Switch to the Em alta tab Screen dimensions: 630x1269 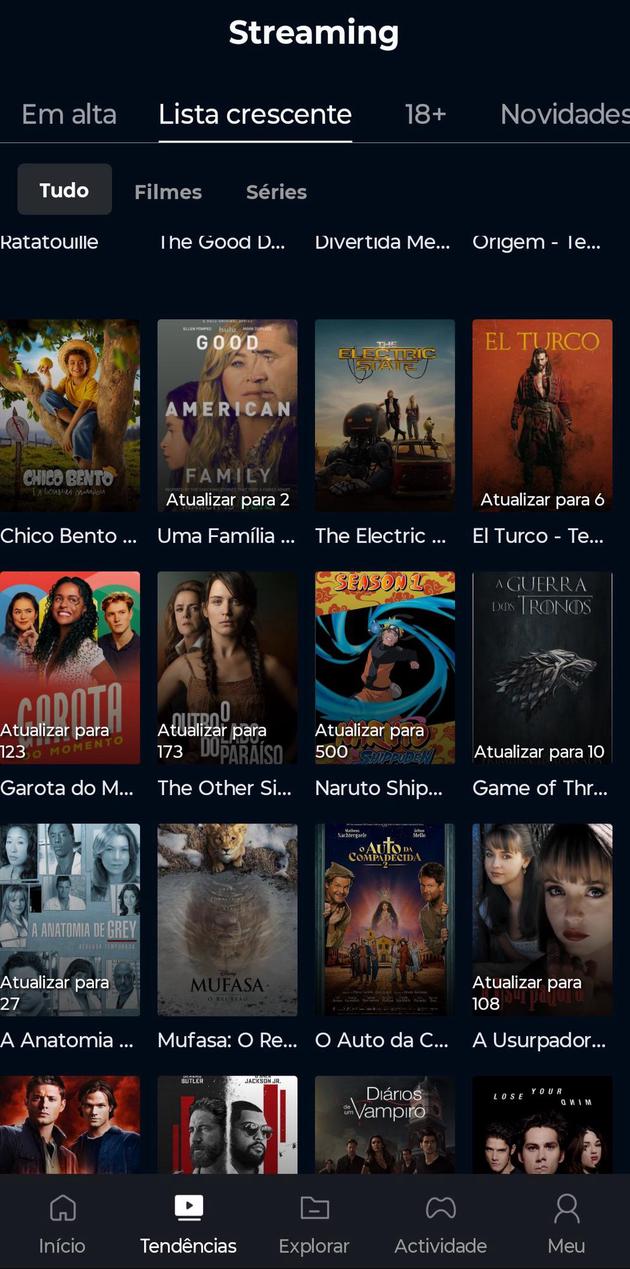click(x=69, y=115)
